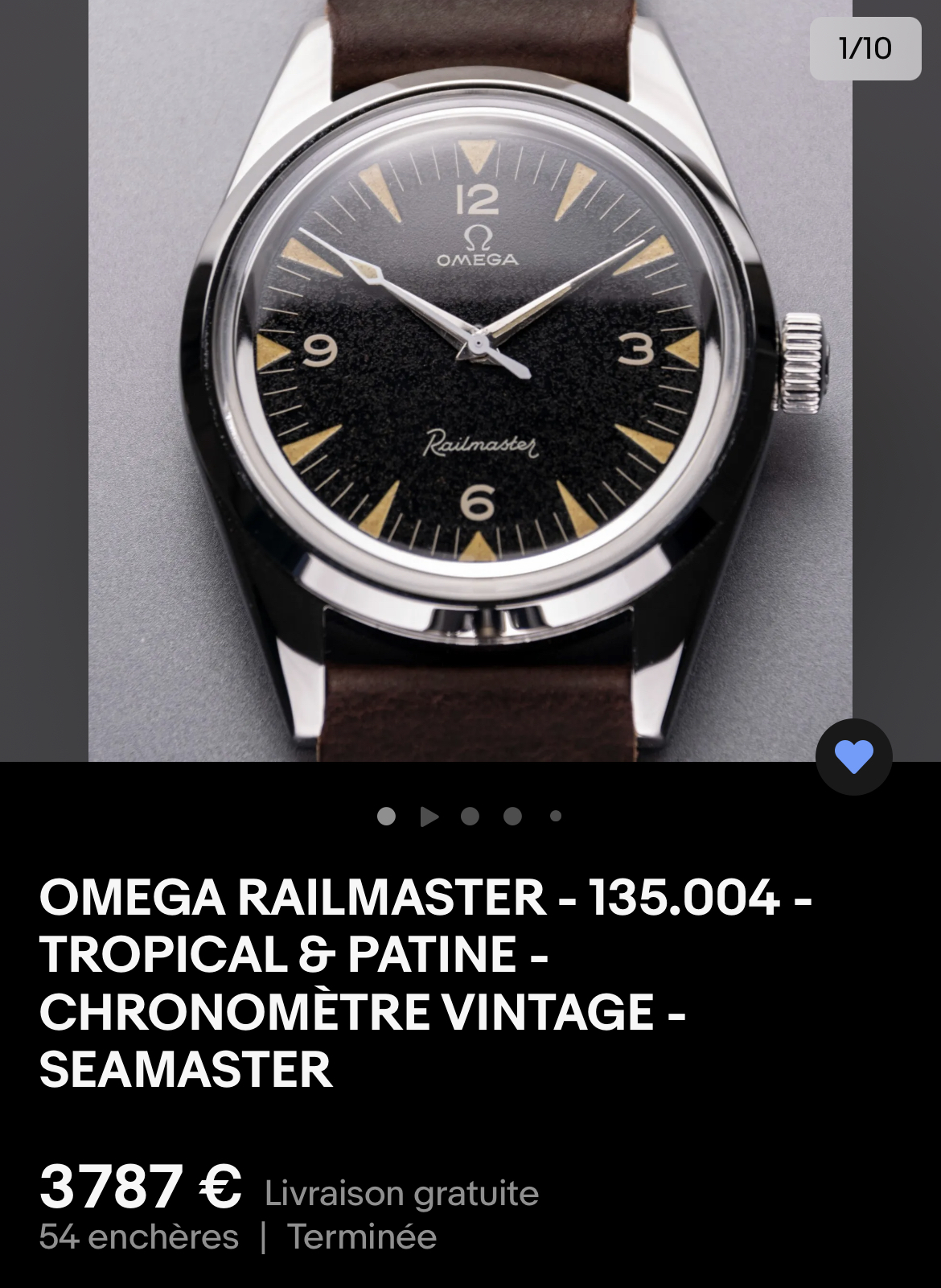The height and width of the screenshot is (1288, 941).
Task: Jump to the video indicator in carousel
Action: pyautogui.click(x=429, y=817)
